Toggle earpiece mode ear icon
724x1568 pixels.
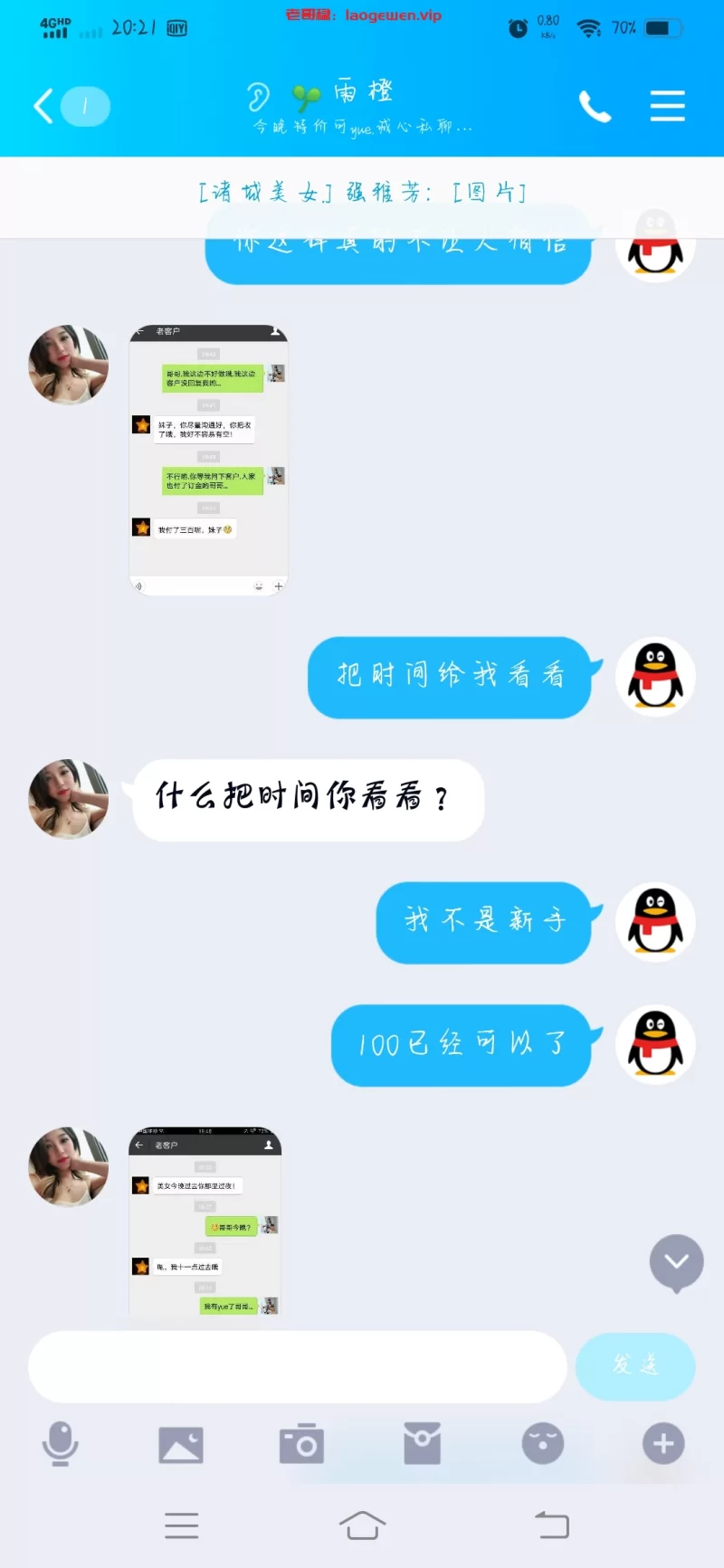pos(258,96)
